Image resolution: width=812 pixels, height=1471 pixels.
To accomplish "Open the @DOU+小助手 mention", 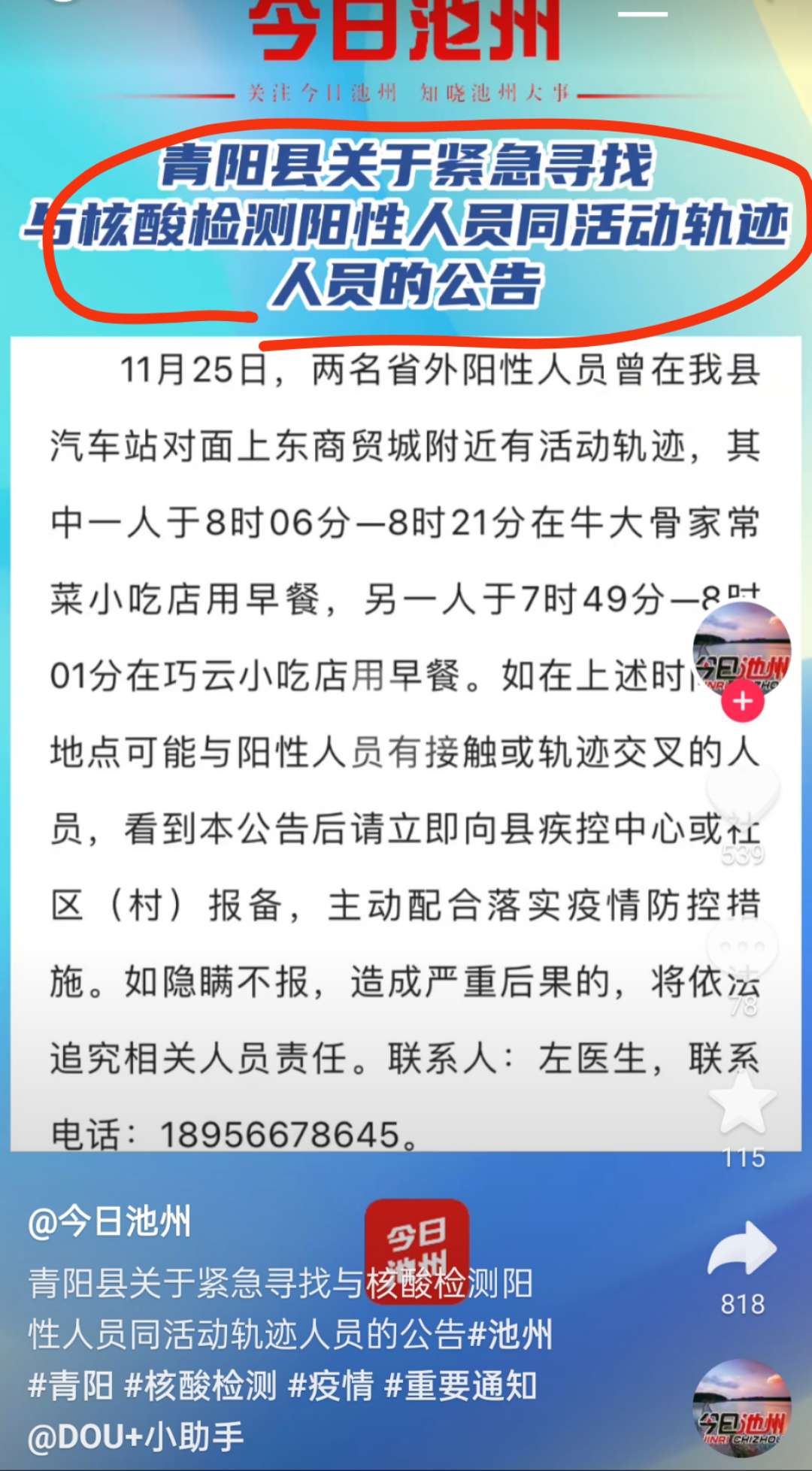I will coord(135,1436).
